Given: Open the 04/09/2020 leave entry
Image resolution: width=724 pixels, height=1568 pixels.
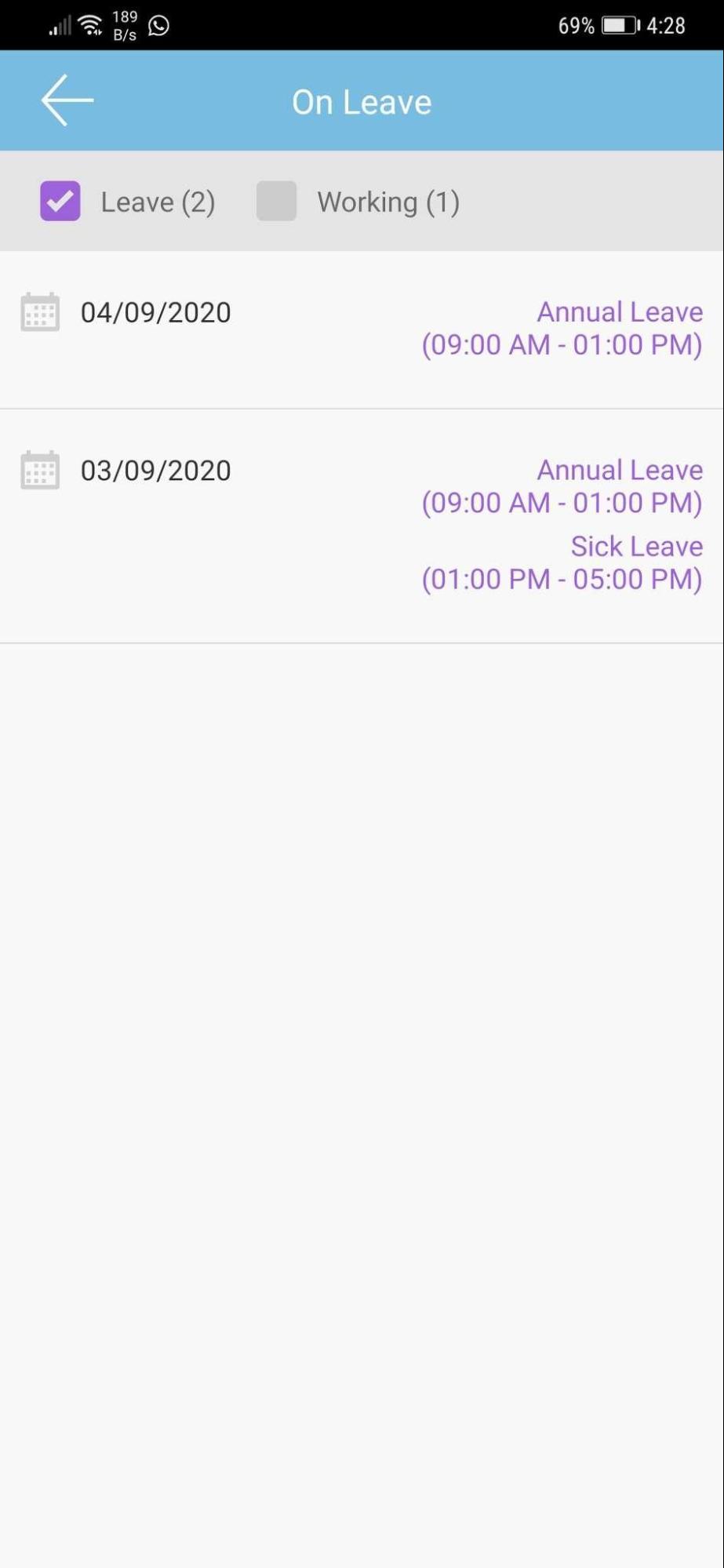Looking at the screenshot, I should pos(361,329).
